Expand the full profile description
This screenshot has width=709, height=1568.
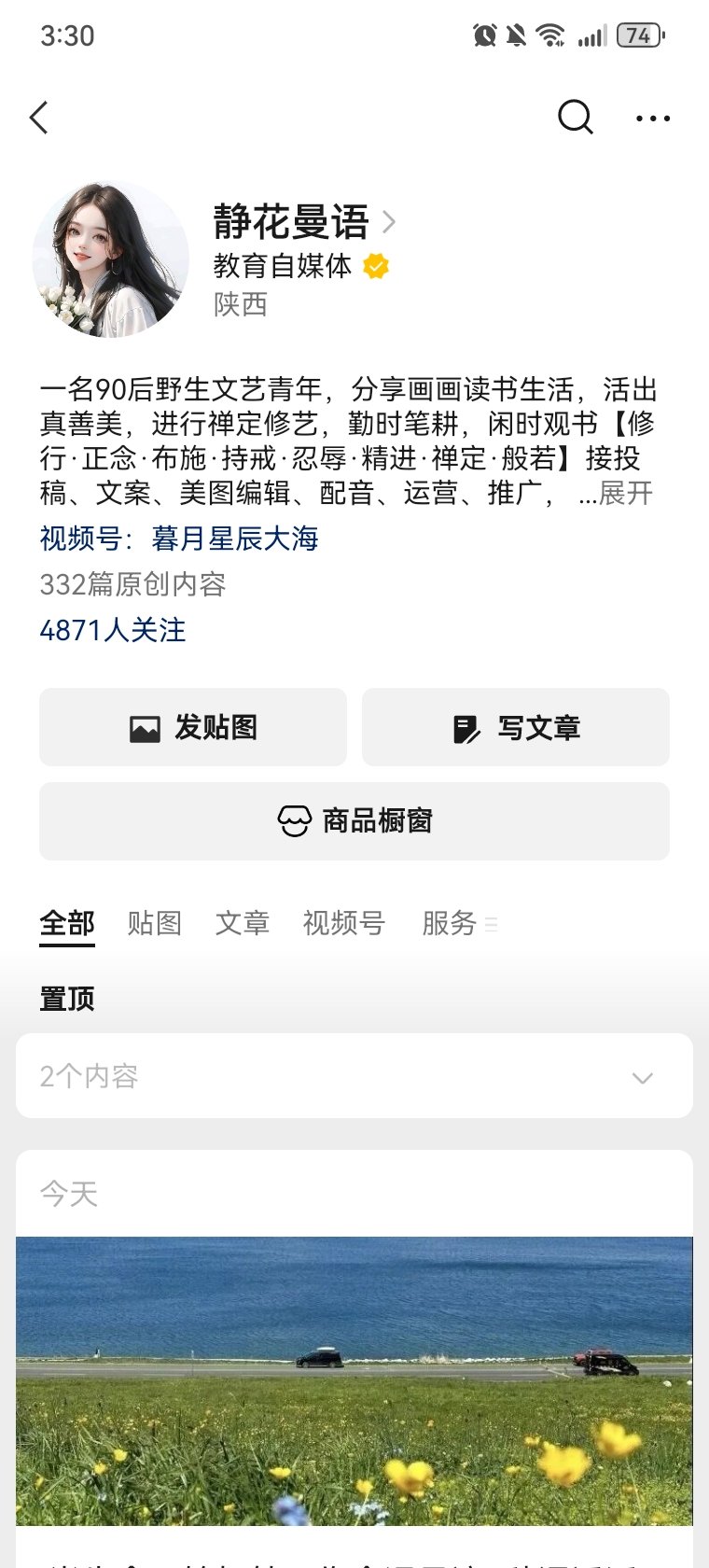point(626,493)
